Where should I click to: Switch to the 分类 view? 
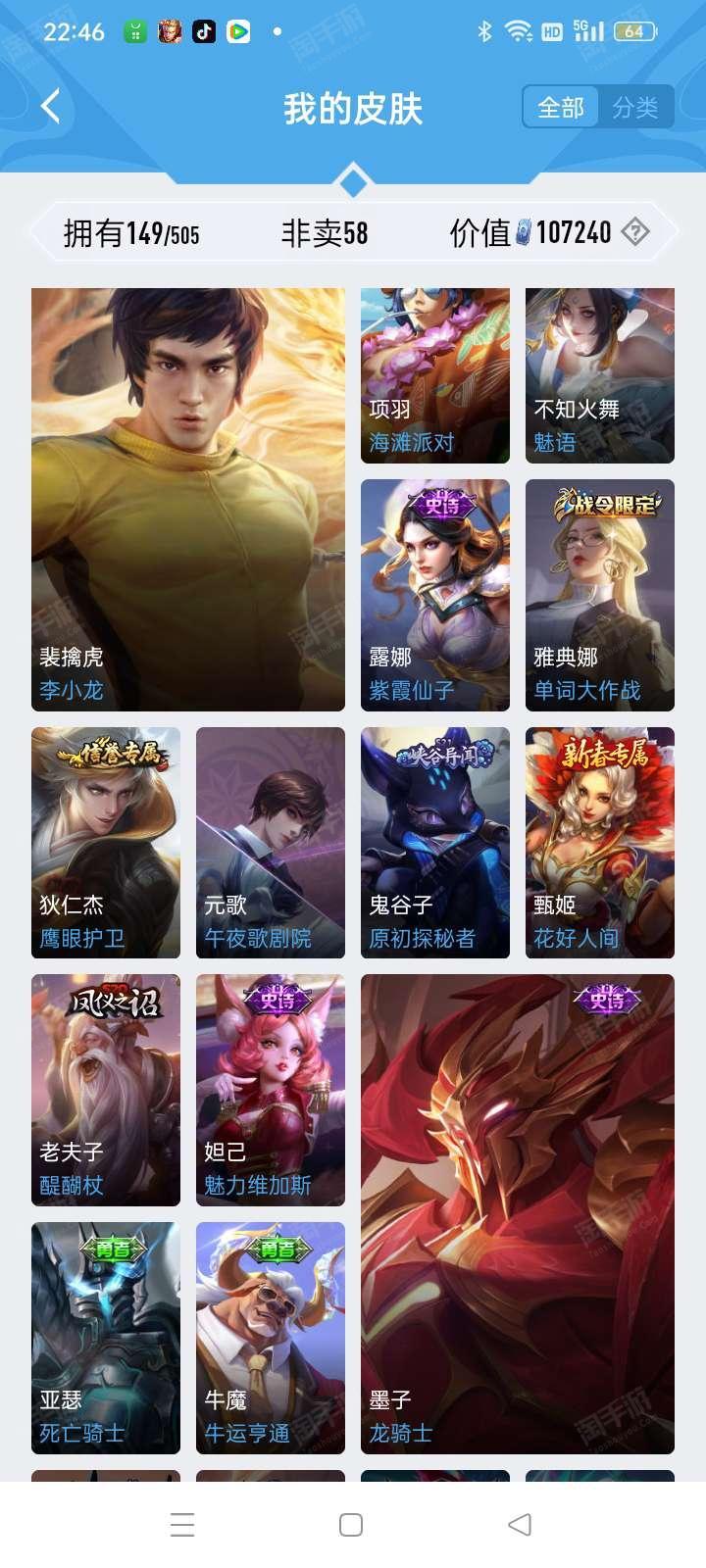[x=635, y=107]
